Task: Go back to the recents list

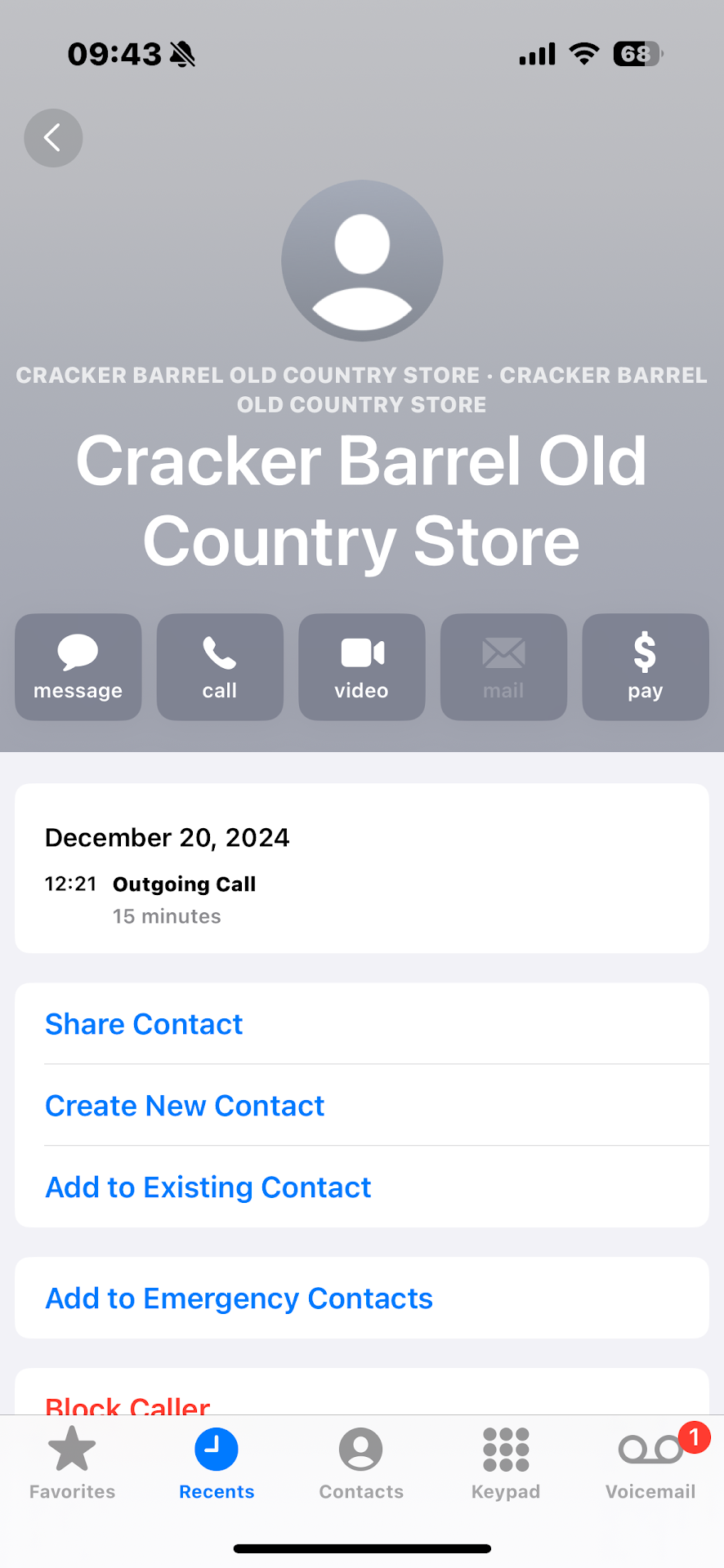Action: [x=53, y=138]
